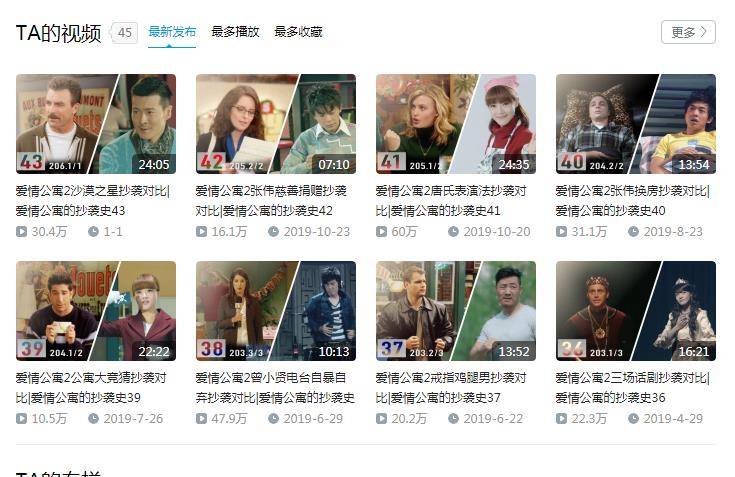
Task: Play the 曾小贤电台自暴自弃 video
Action: pos(276,311)
